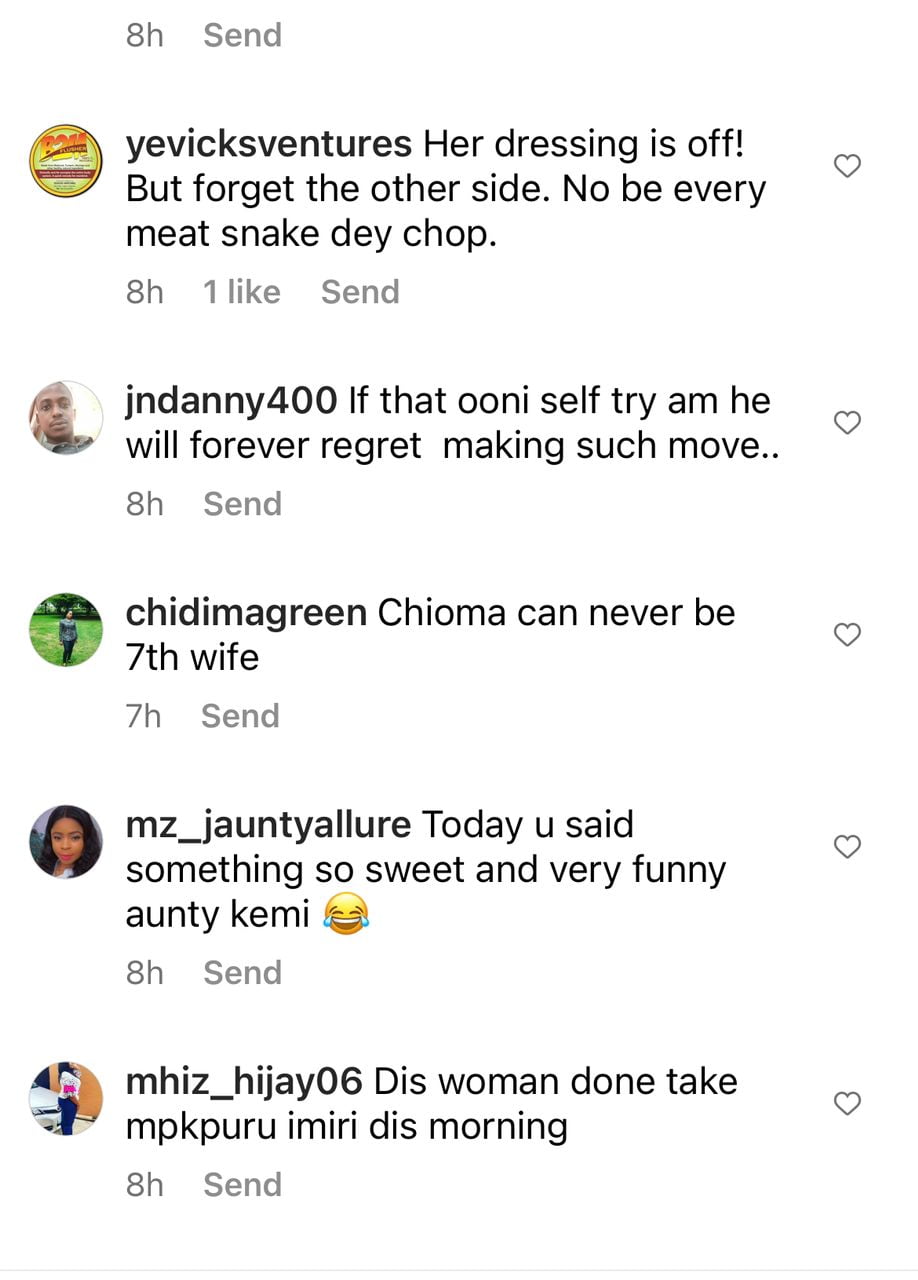
Task: Open yevicksventures' profile picture
Action: tap(66, 162)
